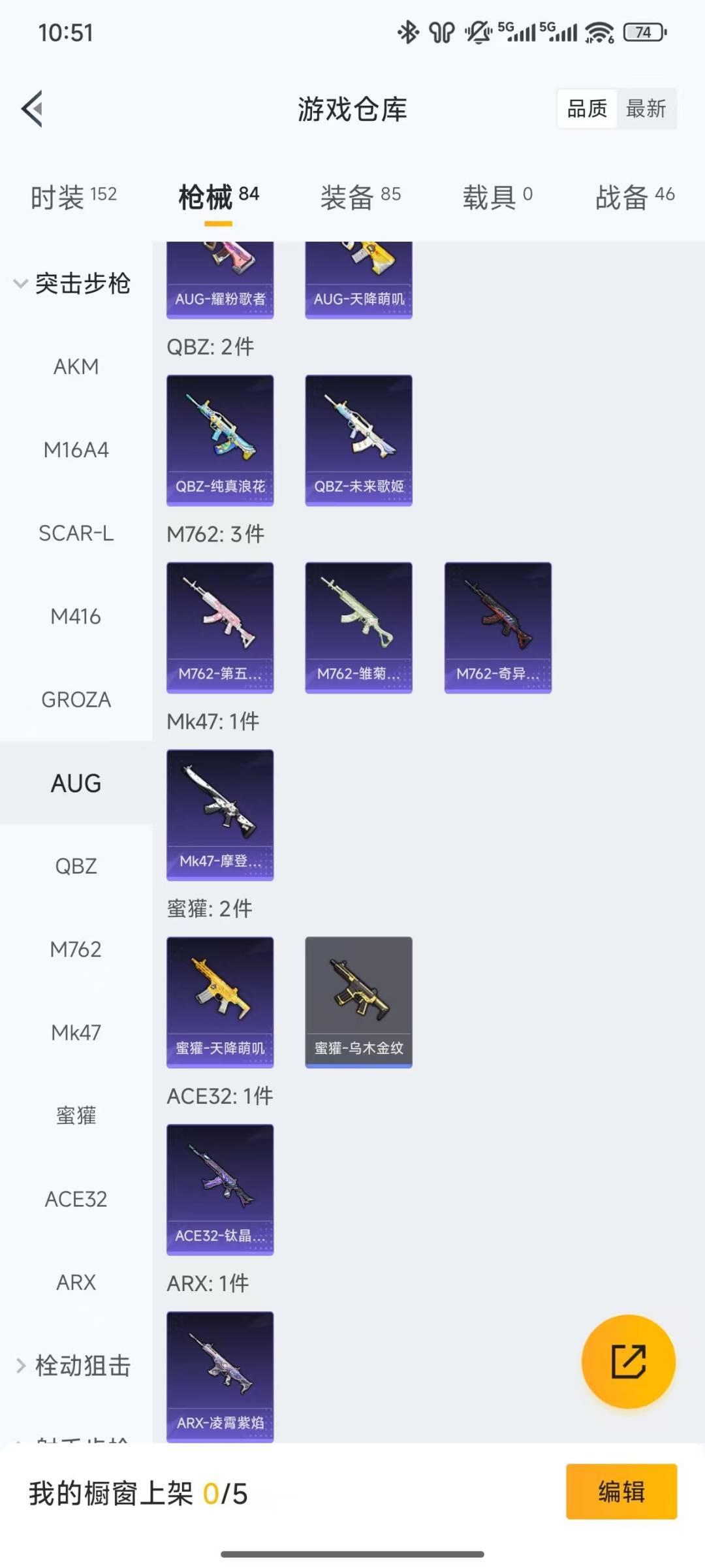Open the 蜜獾-乌木金纹 skin
705x1568 pixels.
358,1002
